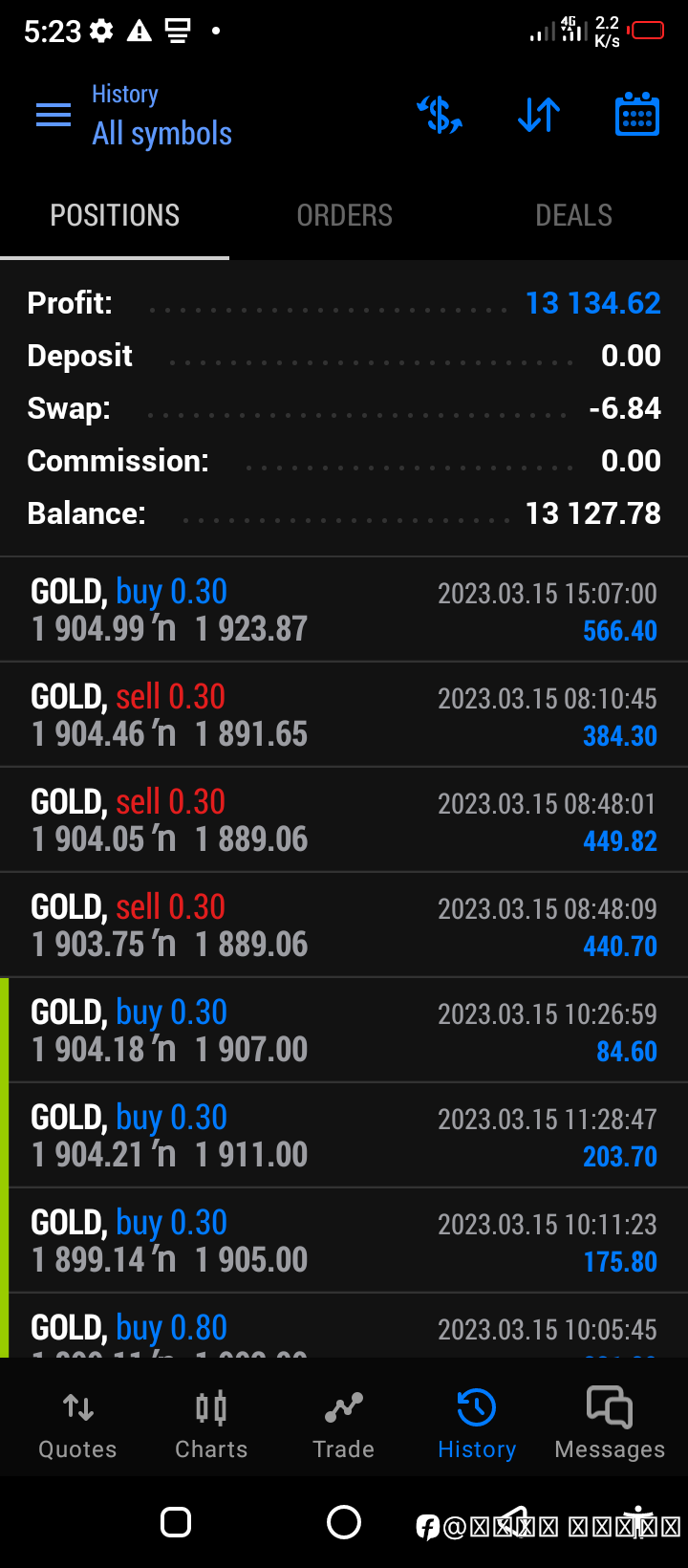This screenshot has width=688, height=1568.
Task: Select the Positions tab
Action: coord(115,216)
